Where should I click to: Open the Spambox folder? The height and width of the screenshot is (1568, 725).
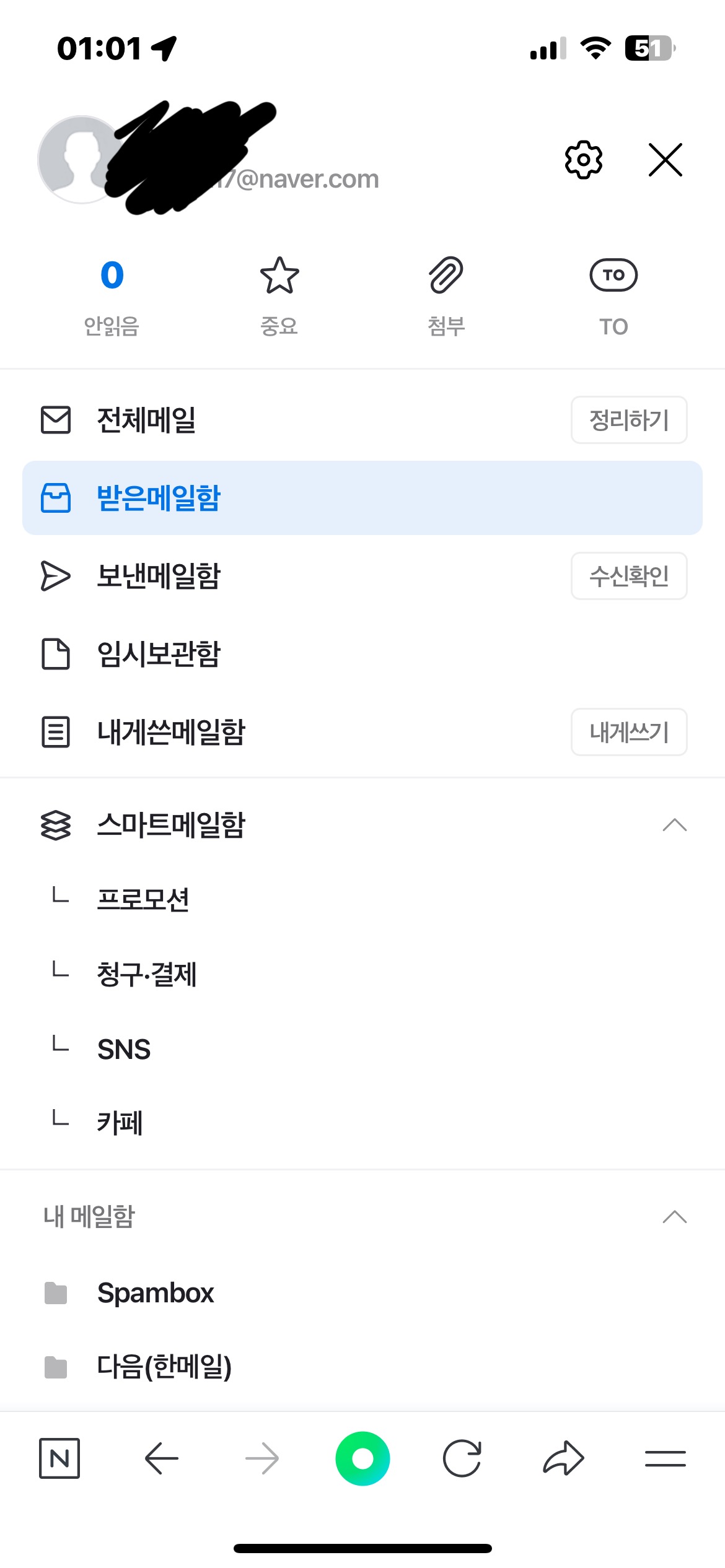156,1293
